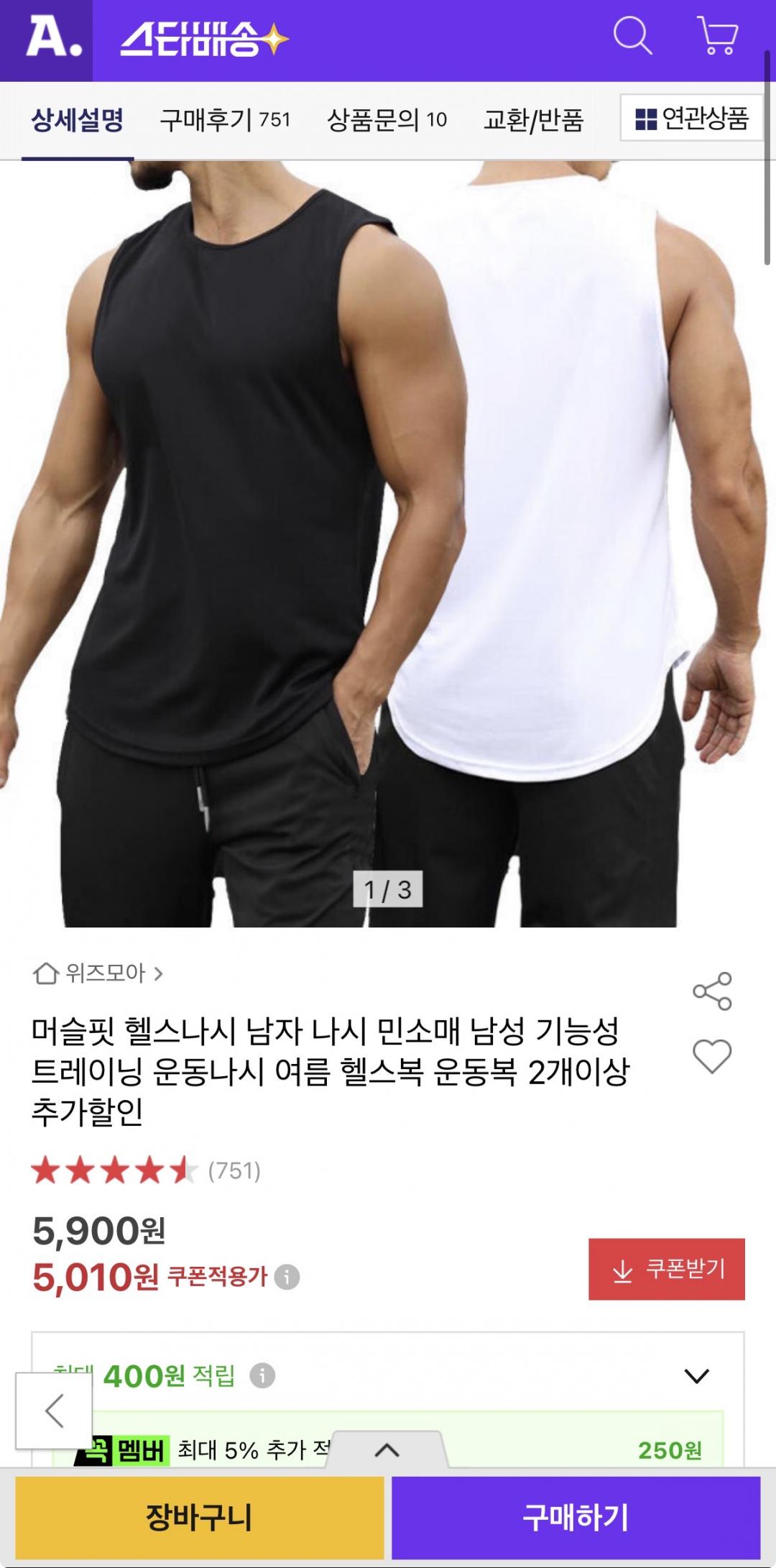Share this product
Viewport: 776px width, 1568px height.
pos(712,991)
